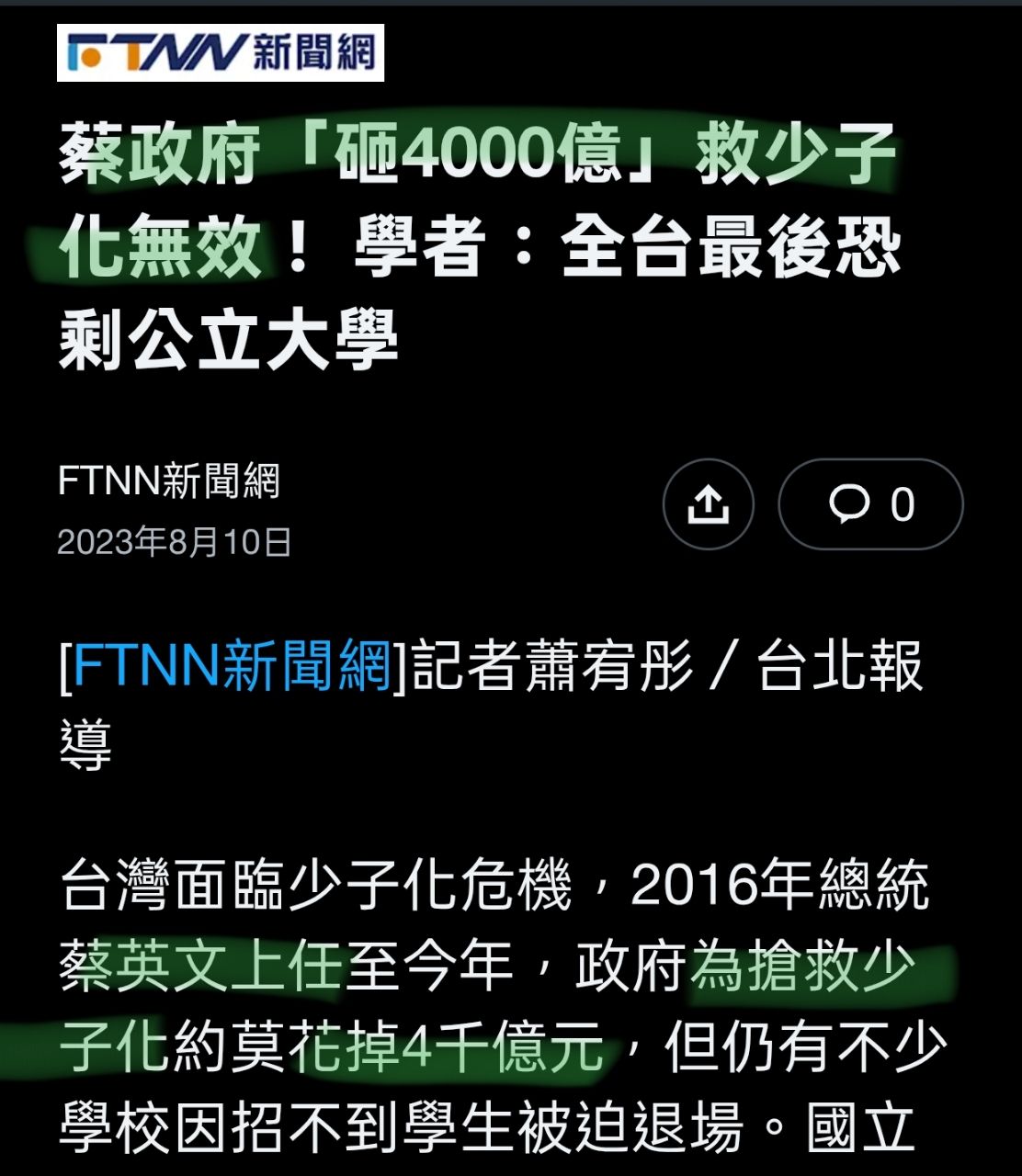Open the comments with 0 replies
The image size is (1022, 1176).
tap(870, 504)
